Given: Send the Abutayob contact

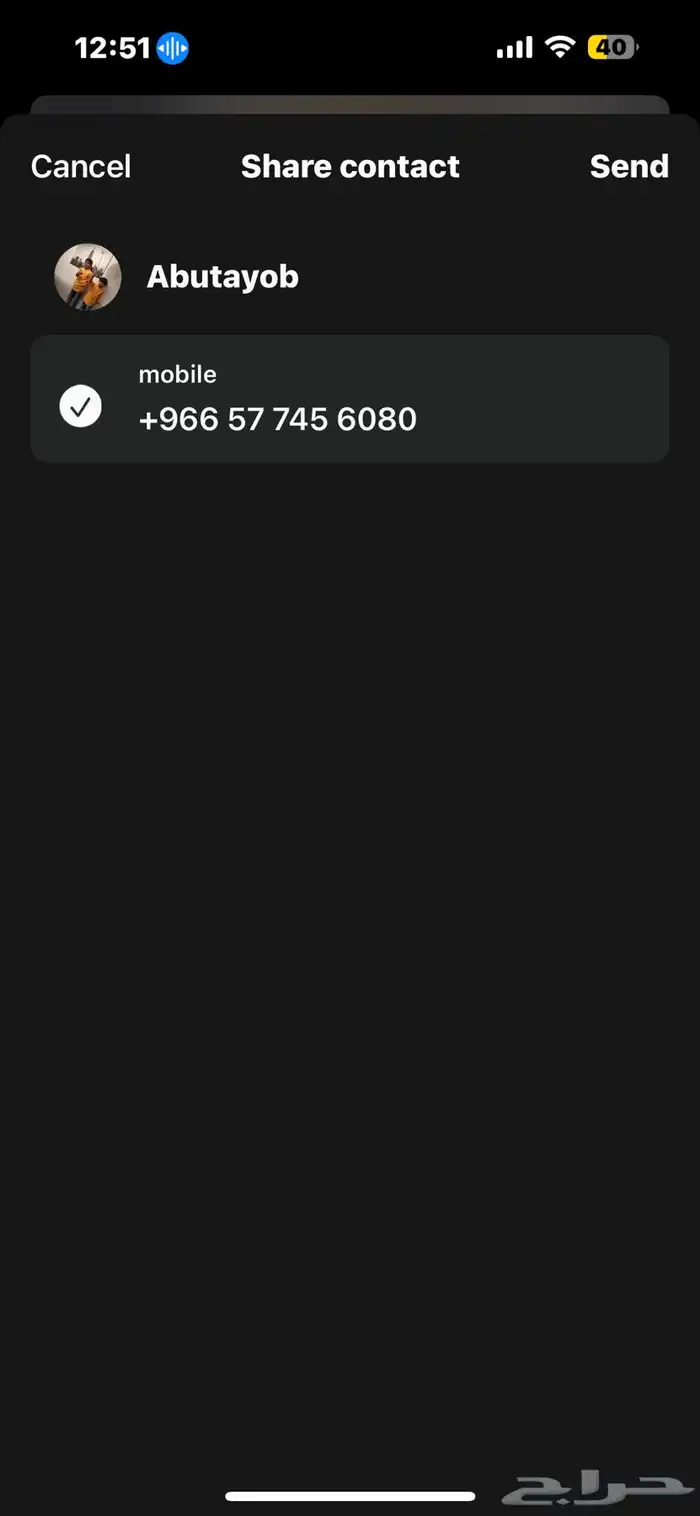Looking at the screenshot, I should (x=629, y=166).
